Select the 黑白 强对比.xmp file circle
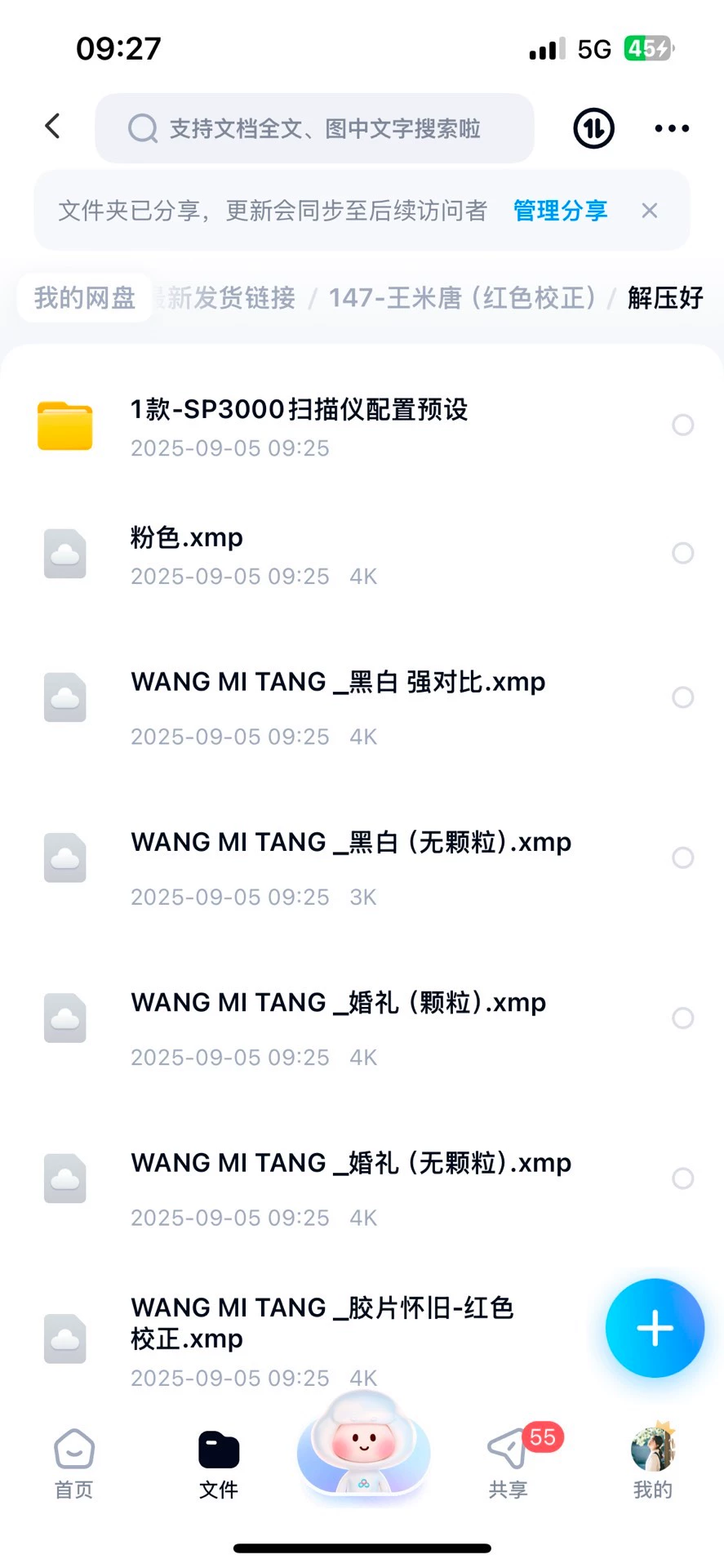 pyautogui.click(x=682, y=697)
